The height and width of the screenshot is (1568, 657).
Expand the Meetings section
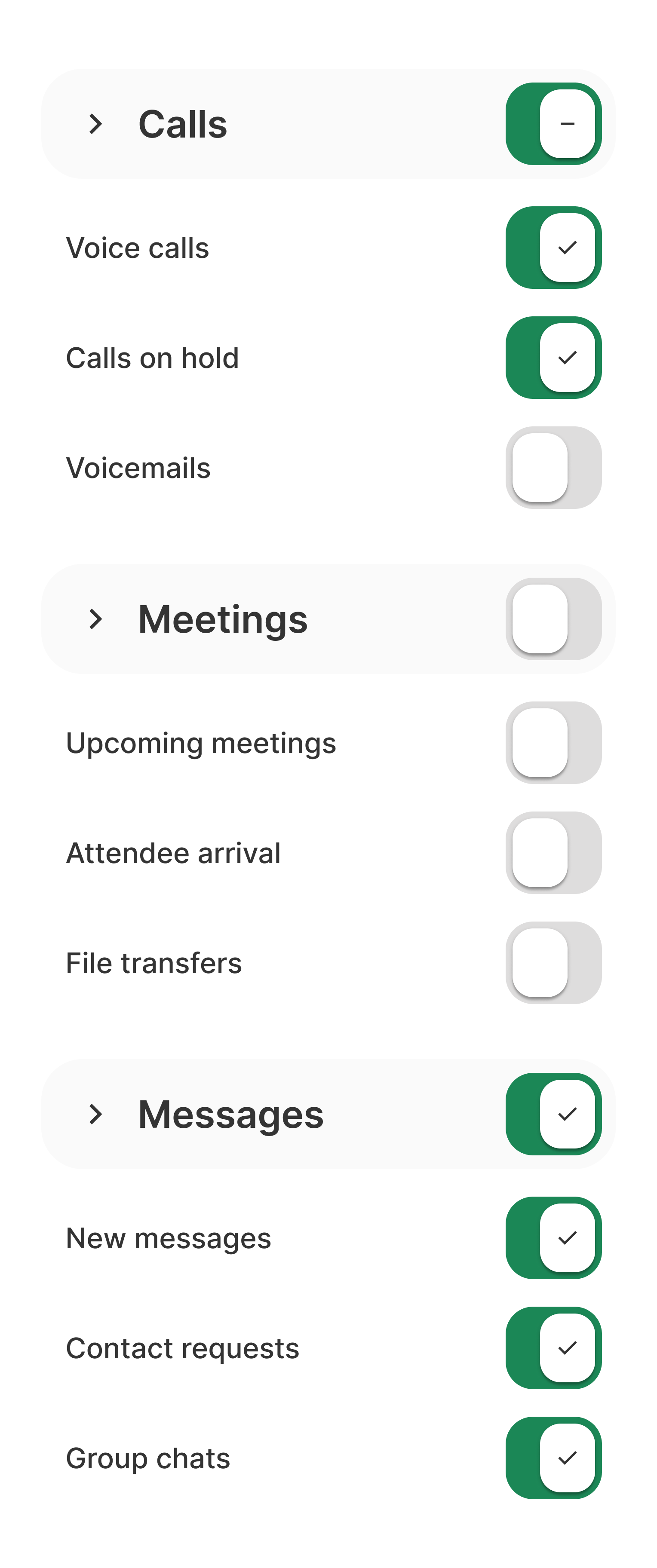coord(96,619)
